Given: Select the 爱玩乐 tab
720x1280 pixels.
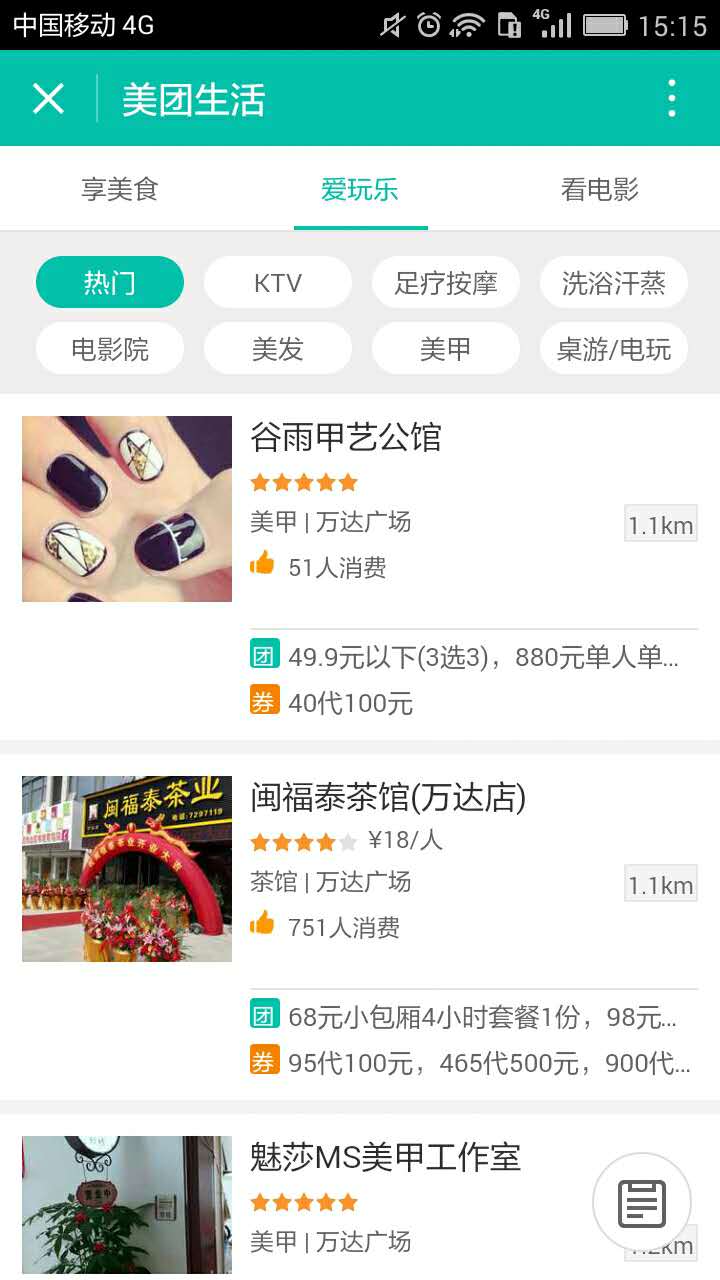Looking at the screenshot, I should pyautogui.click(x=360, y=189).
